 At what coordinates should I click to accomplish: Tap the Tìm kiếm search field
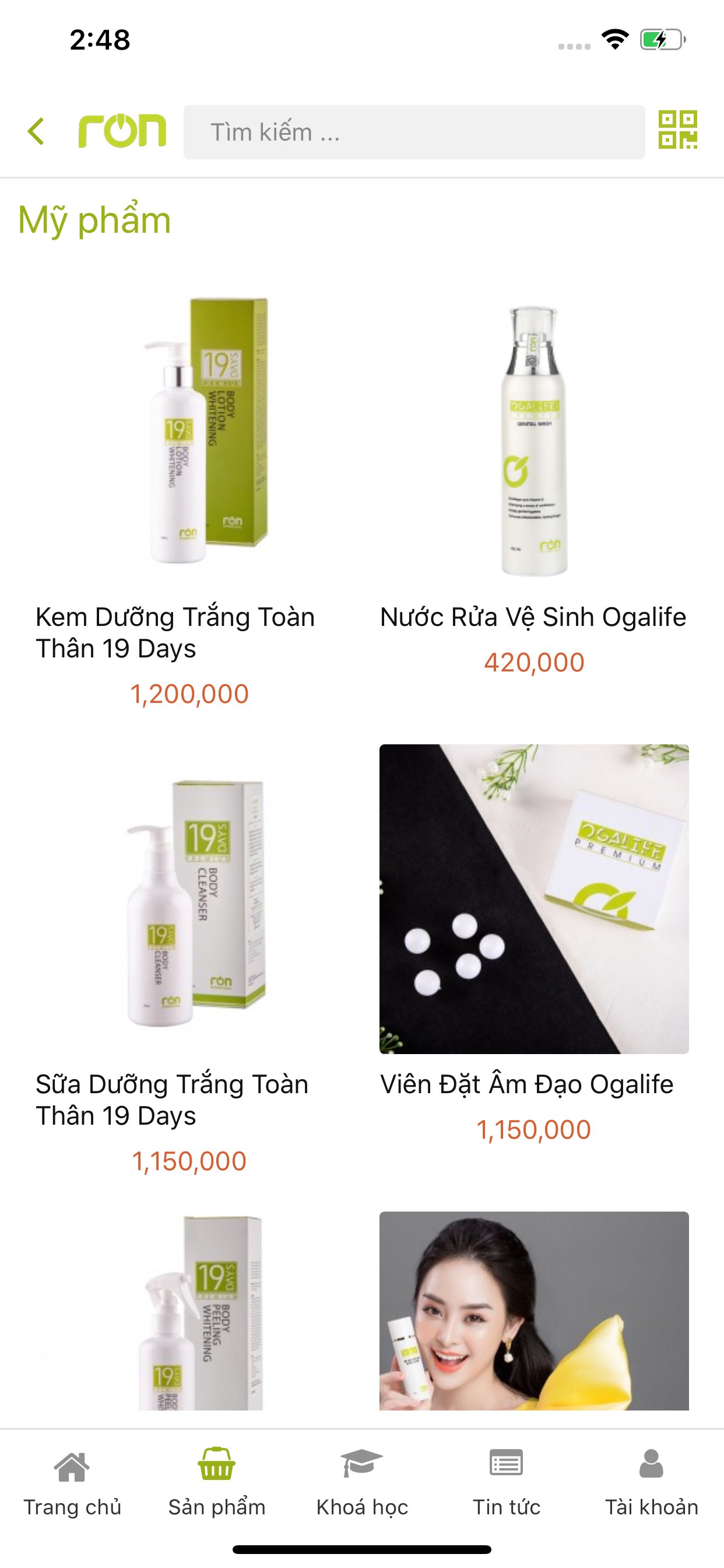[414, 132]
